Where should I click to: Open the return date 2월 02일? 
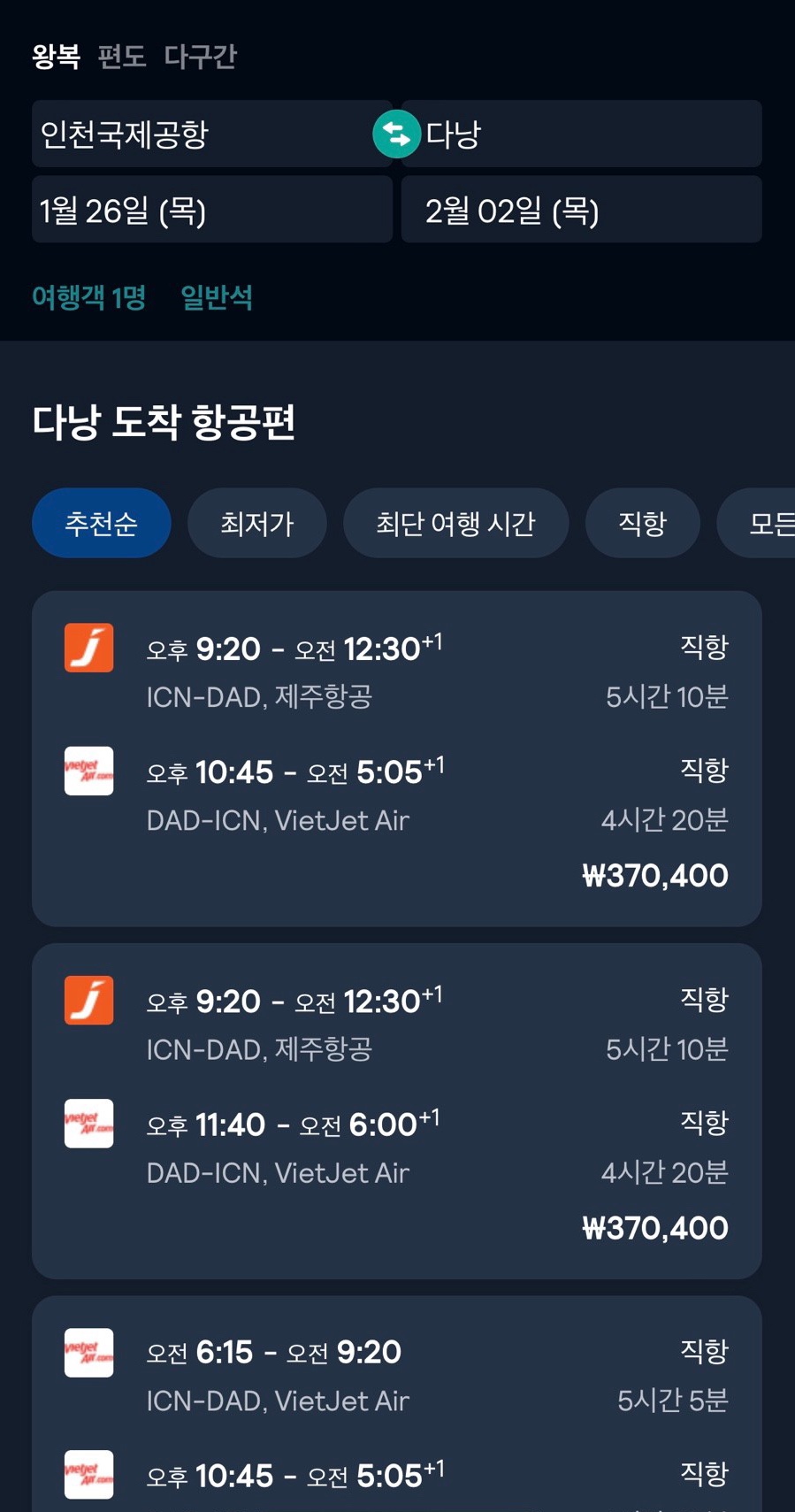click(582, 210)
